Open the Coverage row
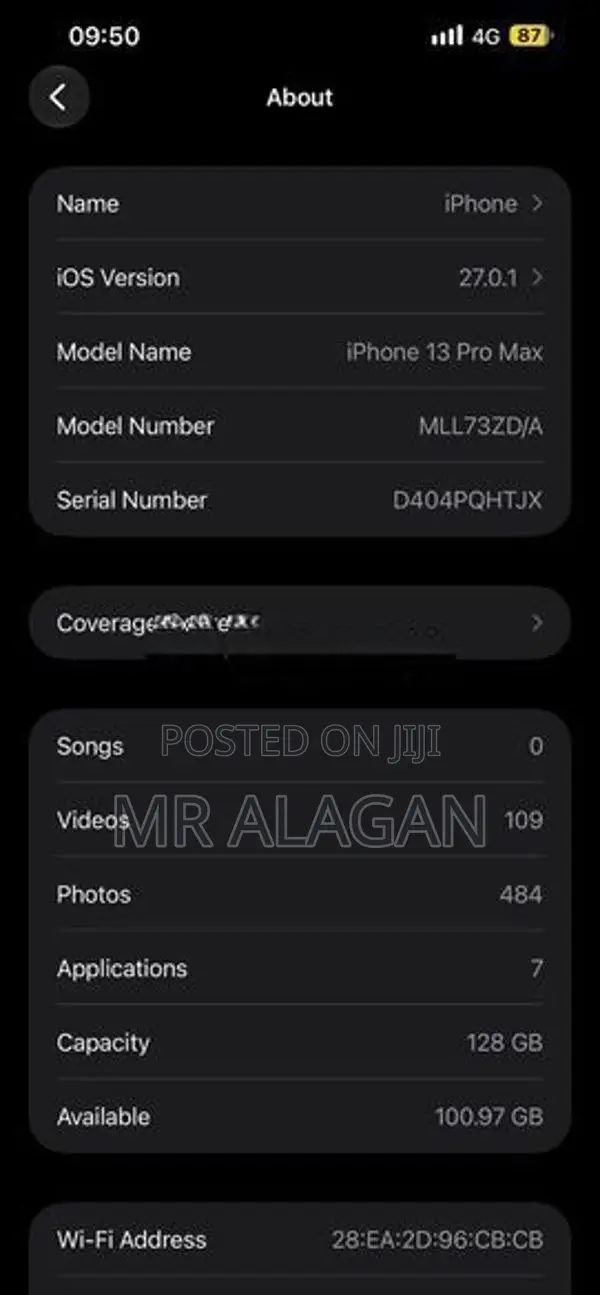 (x=300, y=623)
